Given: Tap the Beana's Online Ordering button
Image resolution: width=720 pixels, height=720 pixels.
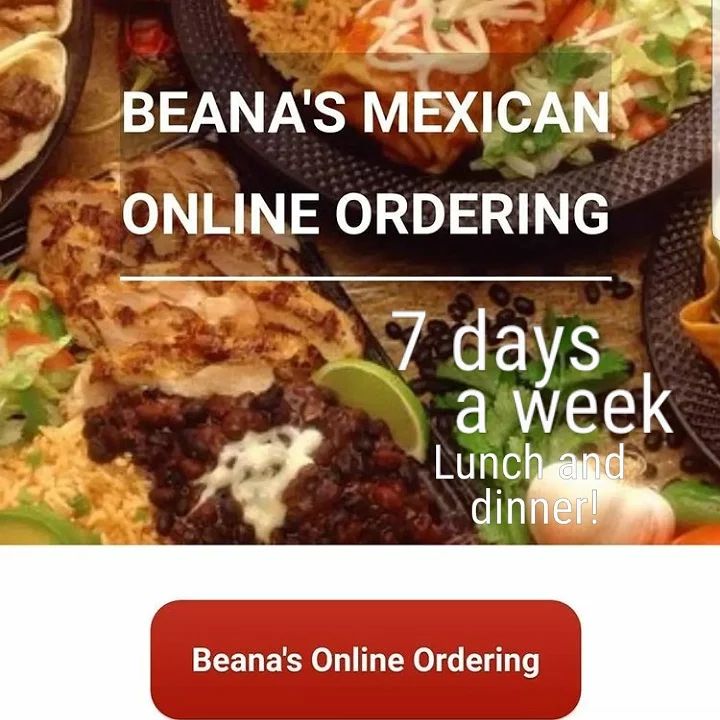Looking at the screenshot, I should (365, 659).
